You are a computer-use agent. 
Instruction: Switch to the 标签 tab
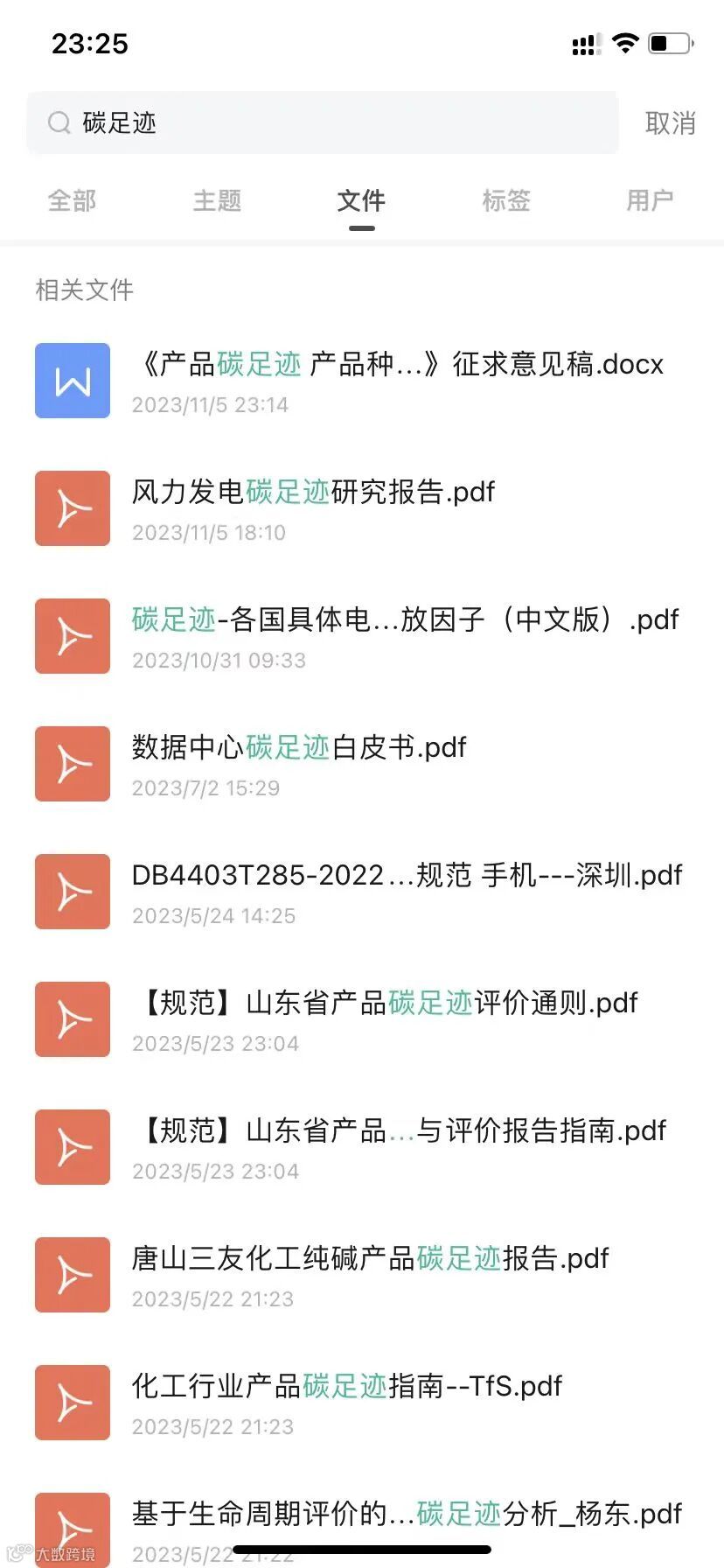click(x=506, y=201)
